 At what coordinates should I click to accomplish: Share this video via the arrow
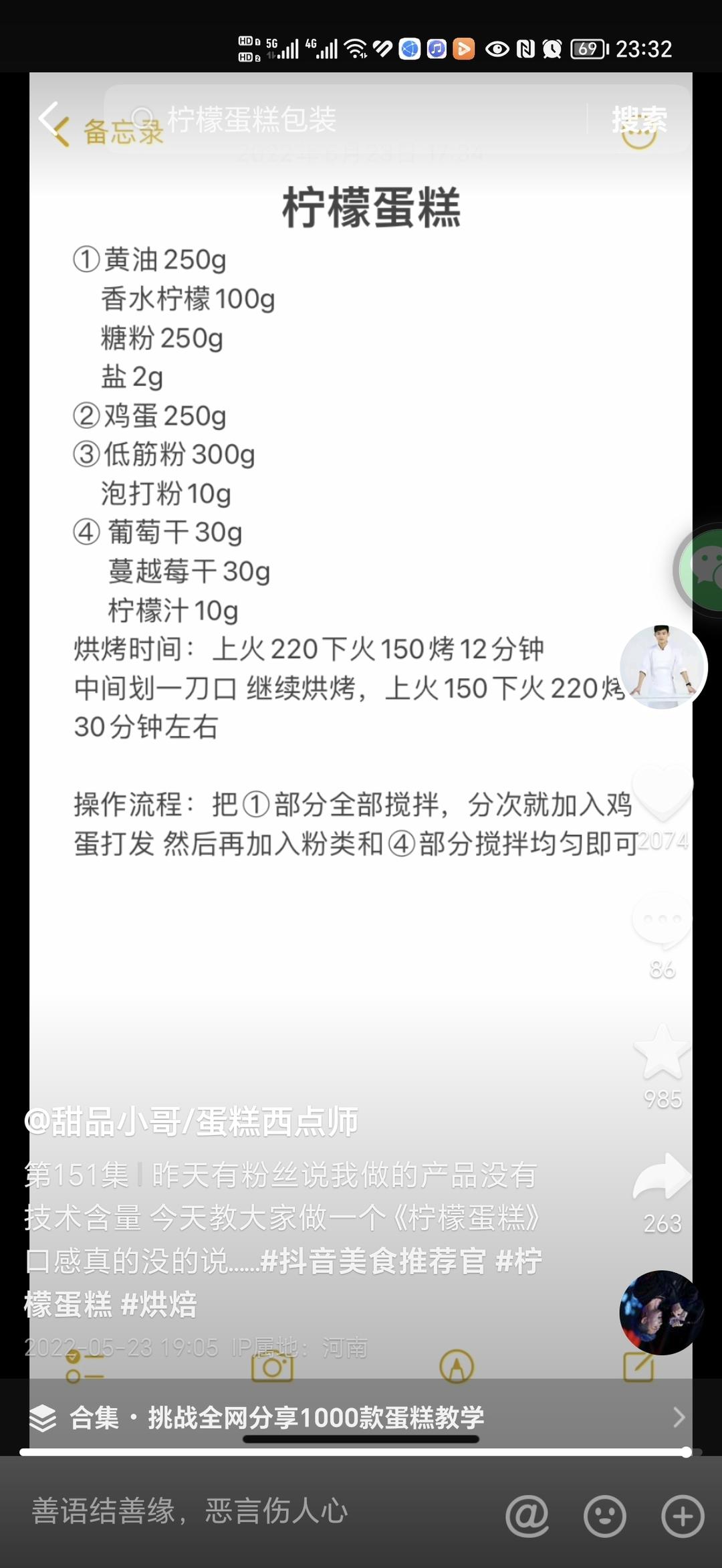coord(662,1179)
